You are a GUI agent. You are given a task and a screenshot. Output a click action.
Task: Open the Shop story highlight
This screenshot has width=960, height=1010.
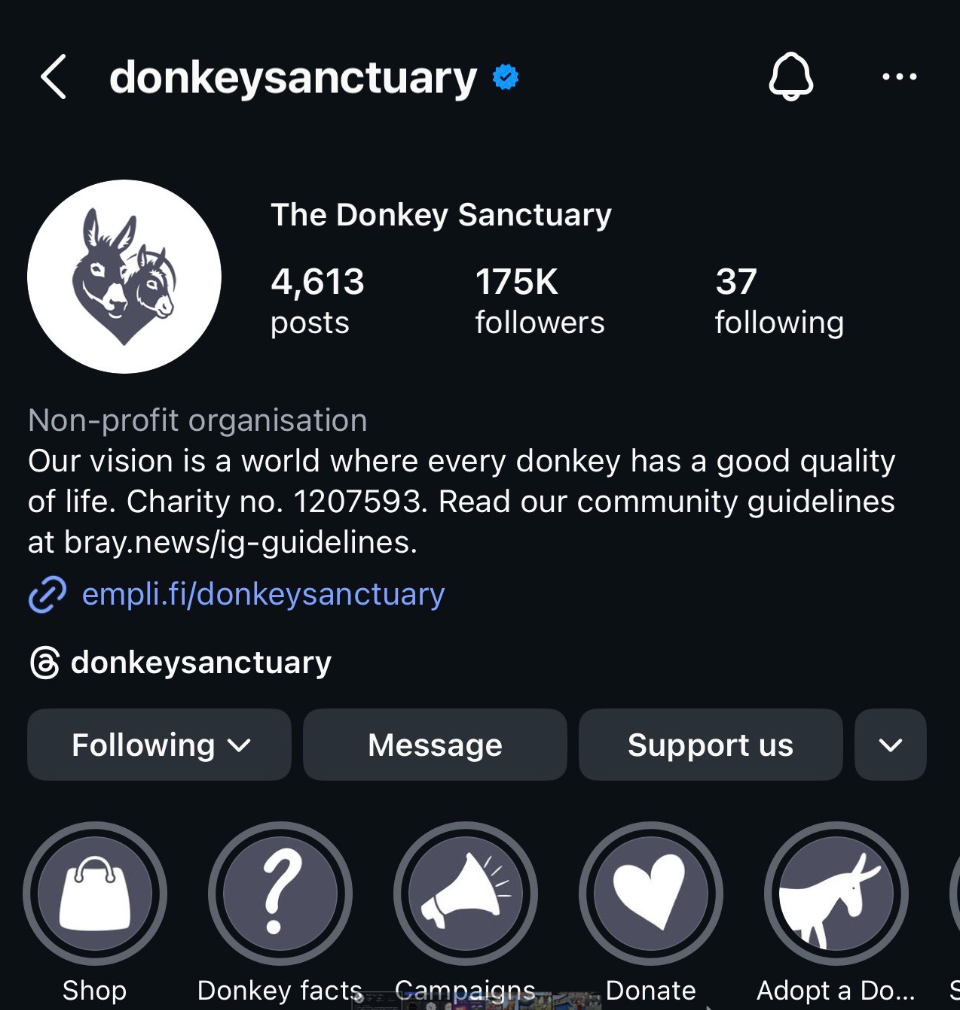pos(95,893)
